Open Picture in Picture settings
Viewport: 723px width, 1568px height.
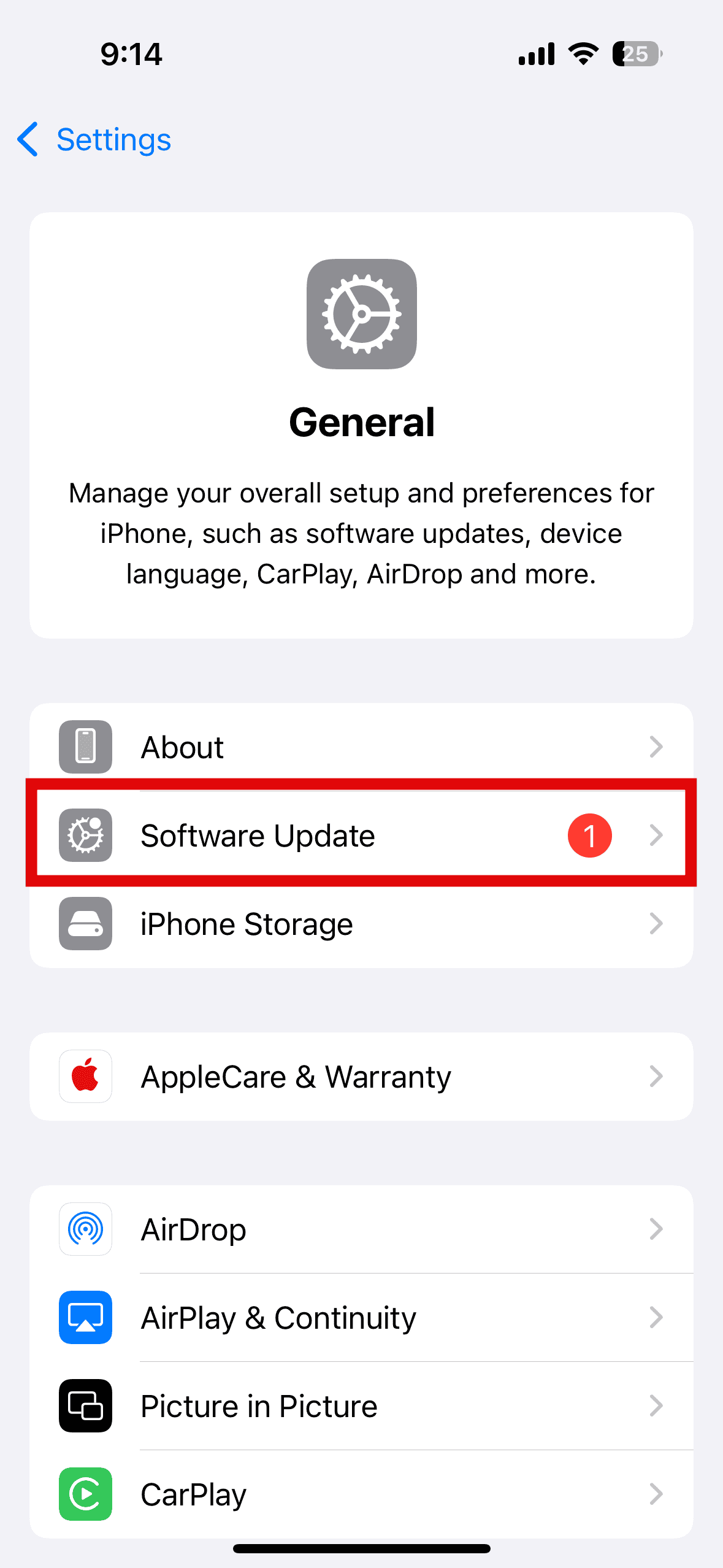[361, 1406]
